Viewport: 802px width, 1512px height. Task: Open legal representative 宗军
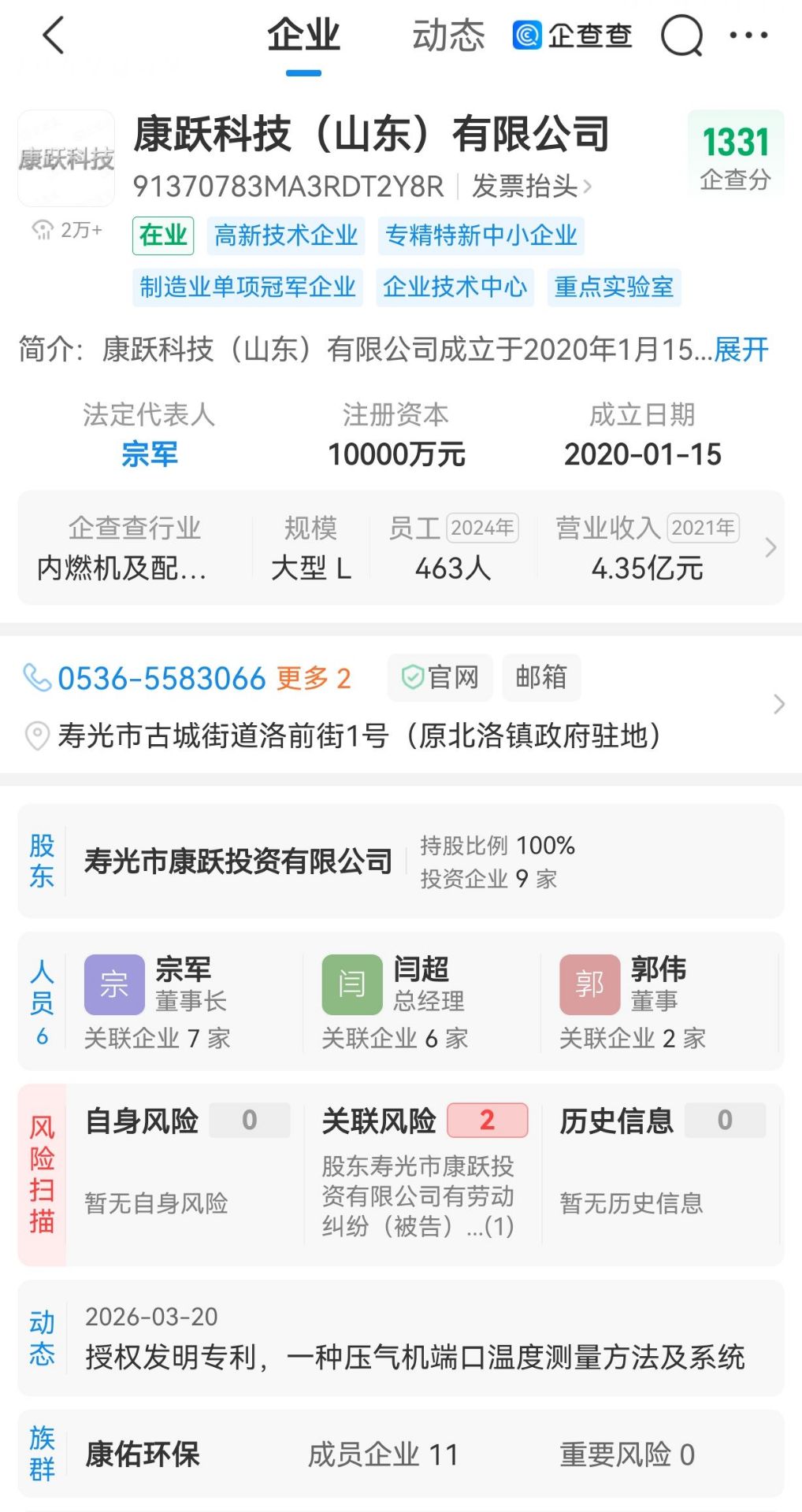point(149,454)
